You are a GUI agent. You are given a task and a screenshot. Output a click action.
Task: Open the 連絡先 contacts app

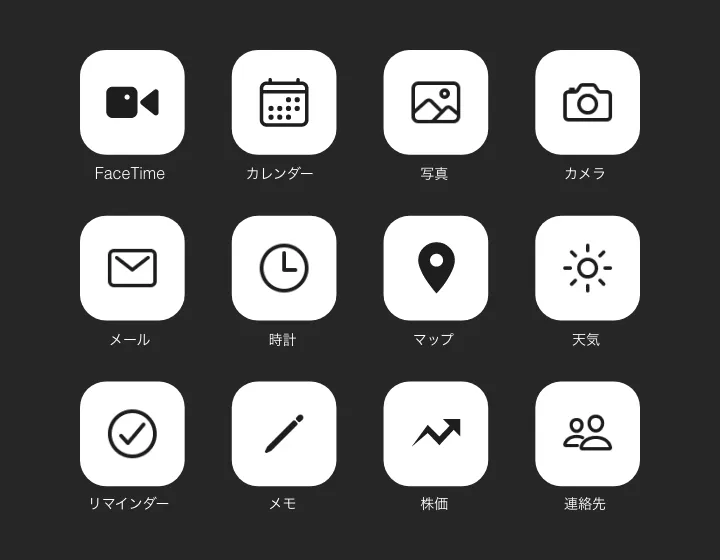point(587,433)
